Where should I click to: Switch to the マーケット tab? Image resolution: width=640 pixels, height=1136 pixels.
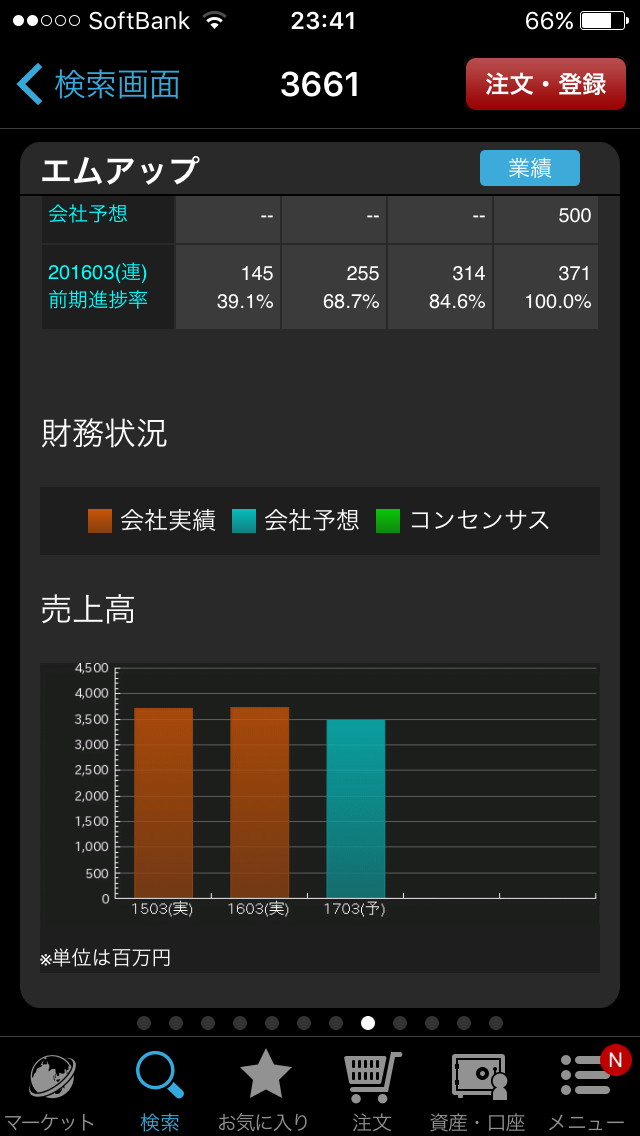(x=48, y=1089)
